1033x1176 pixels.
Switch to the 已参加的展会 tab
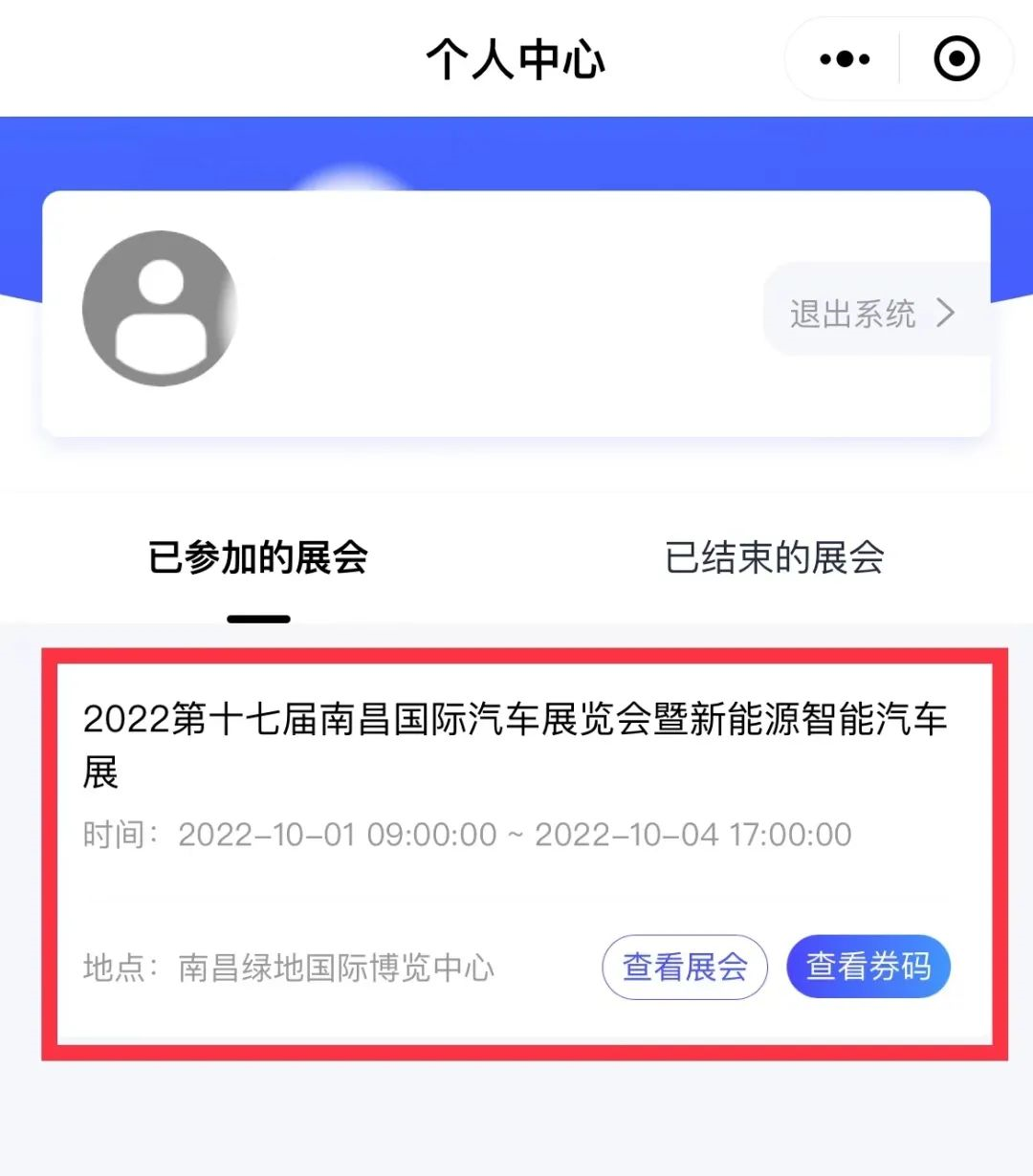(258, 557)
